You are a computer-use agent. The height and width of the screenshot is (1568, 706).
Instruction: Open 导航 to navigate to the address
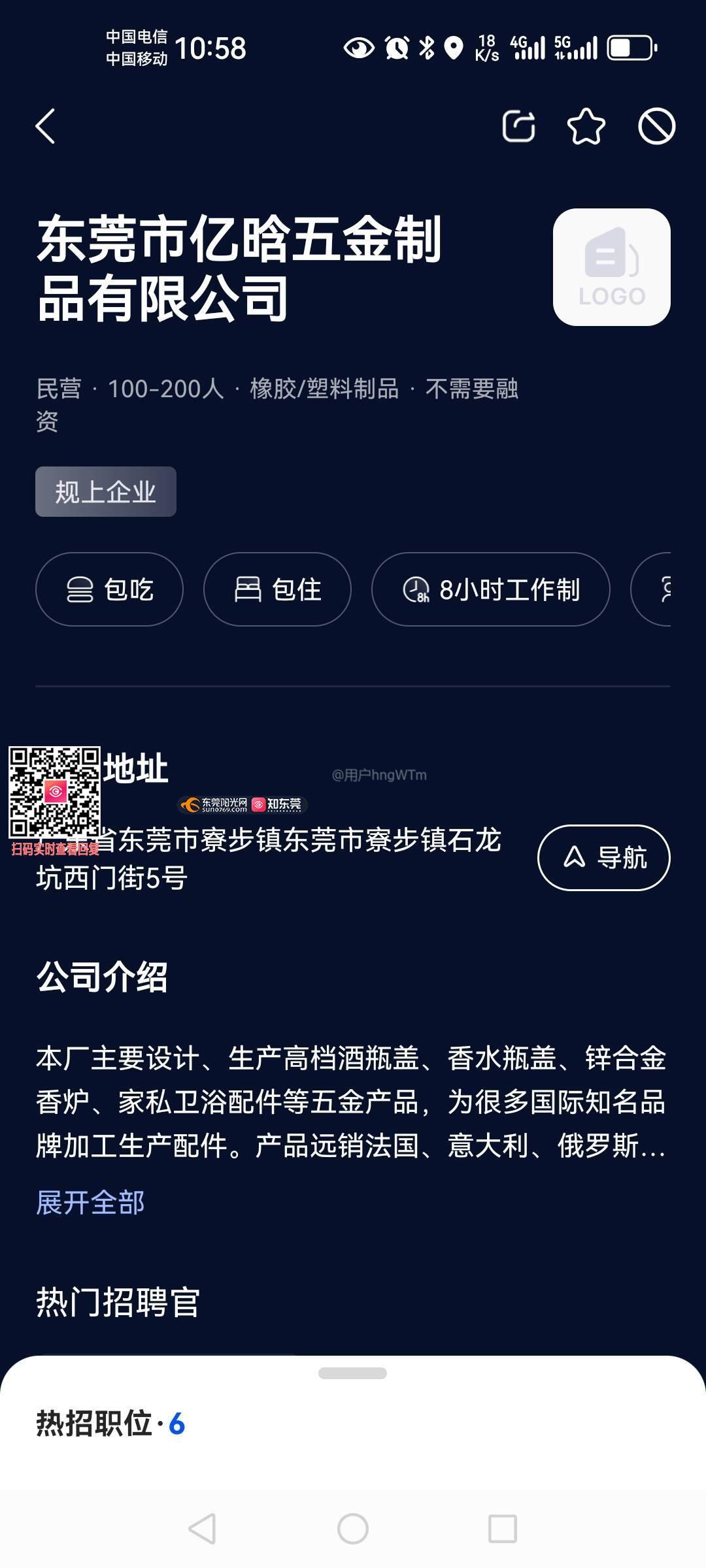coord(603,857)
